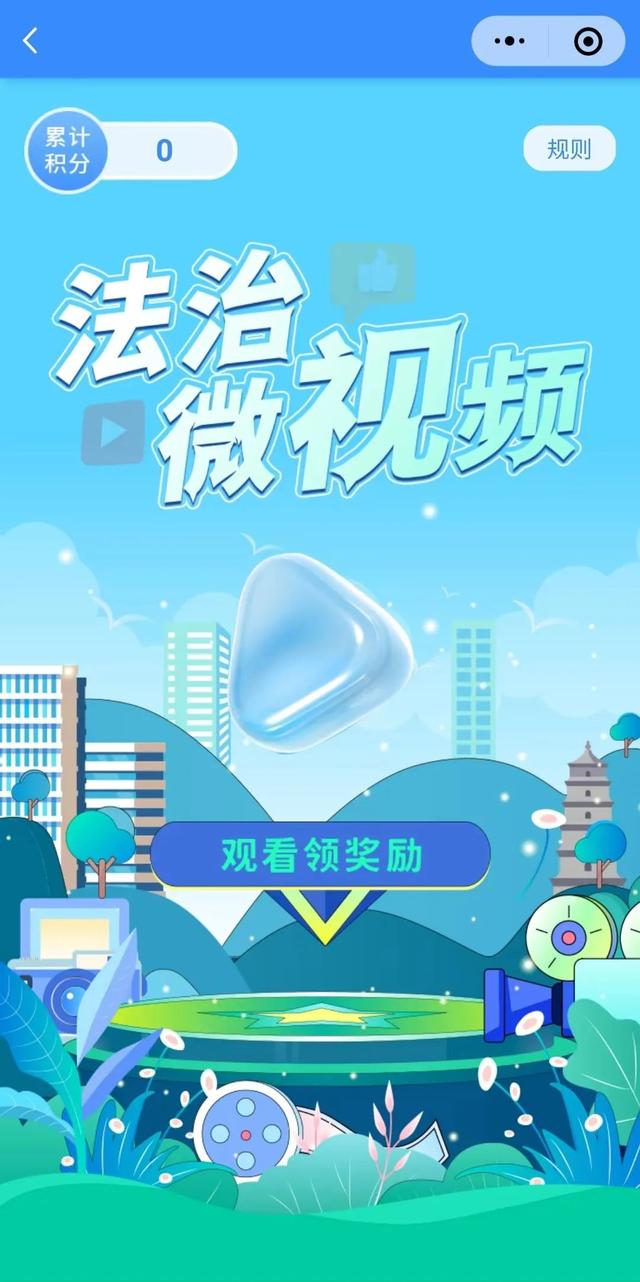Close the mini program via circle icon
This screenshot has width=640, height=1282.
(588, 41)
